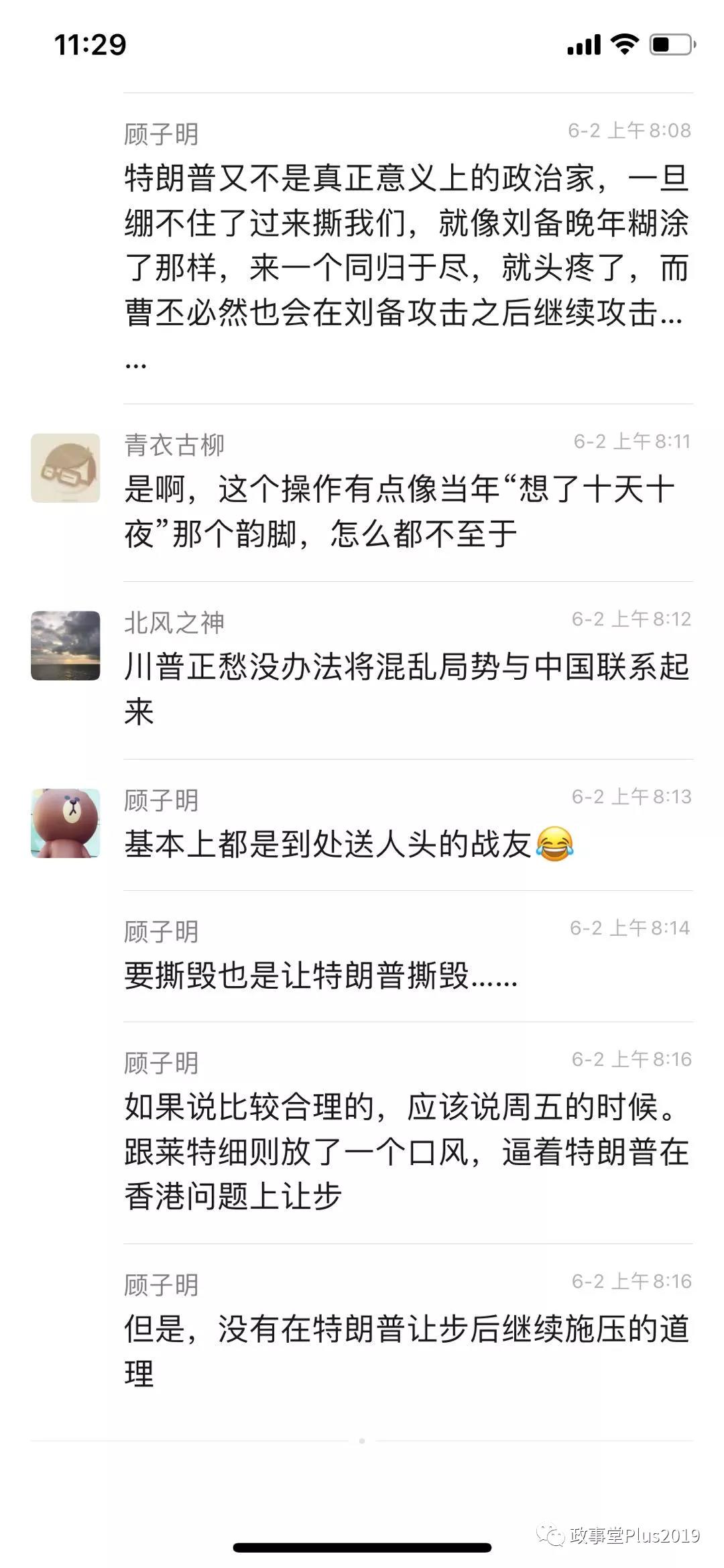The width and height of the screenshot is (724, 1568).
Task: Tap 北风之神's cloud avatar
Action: click(x=66, y=646)
